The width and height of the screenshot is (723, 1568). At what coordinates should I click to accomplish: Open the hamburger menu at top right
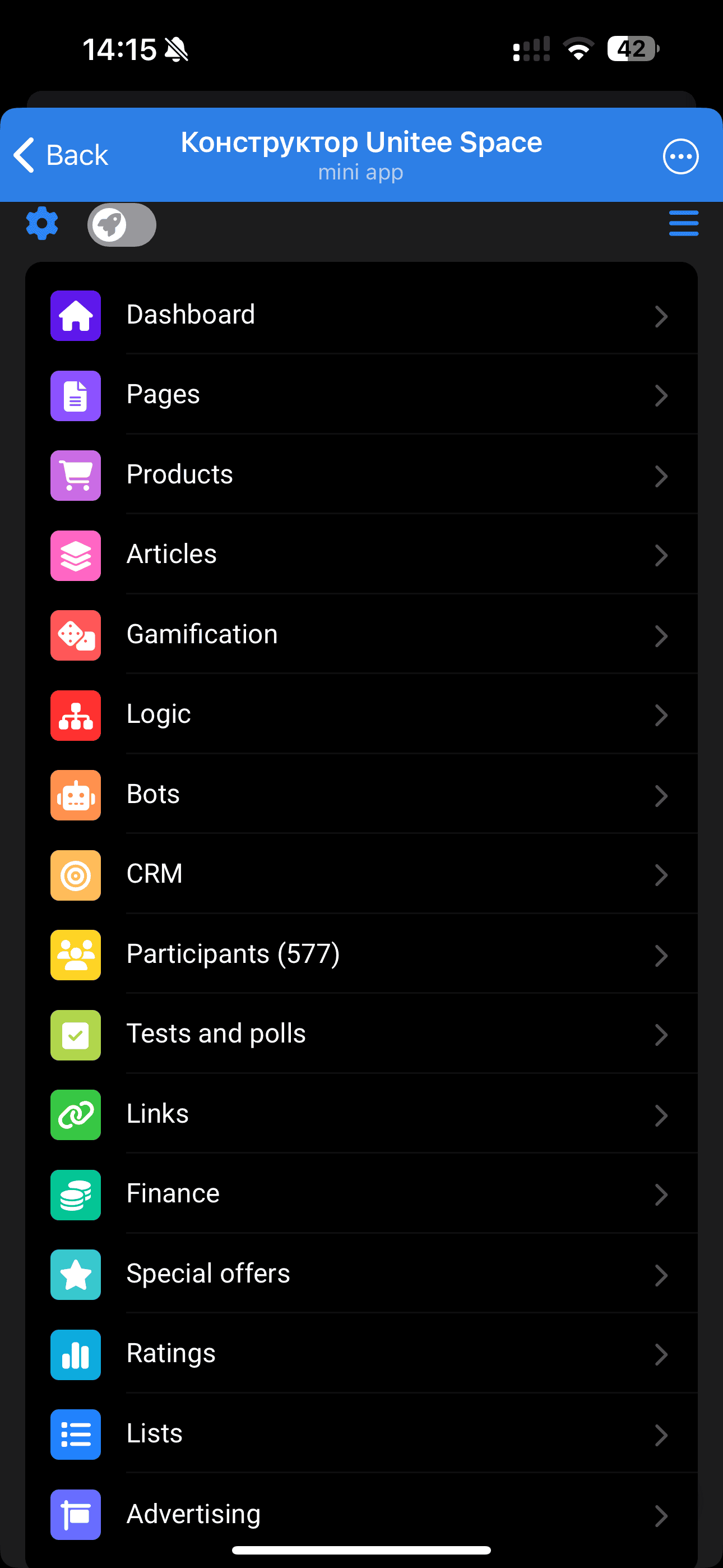pyautogui.click(x=683, y=224)
